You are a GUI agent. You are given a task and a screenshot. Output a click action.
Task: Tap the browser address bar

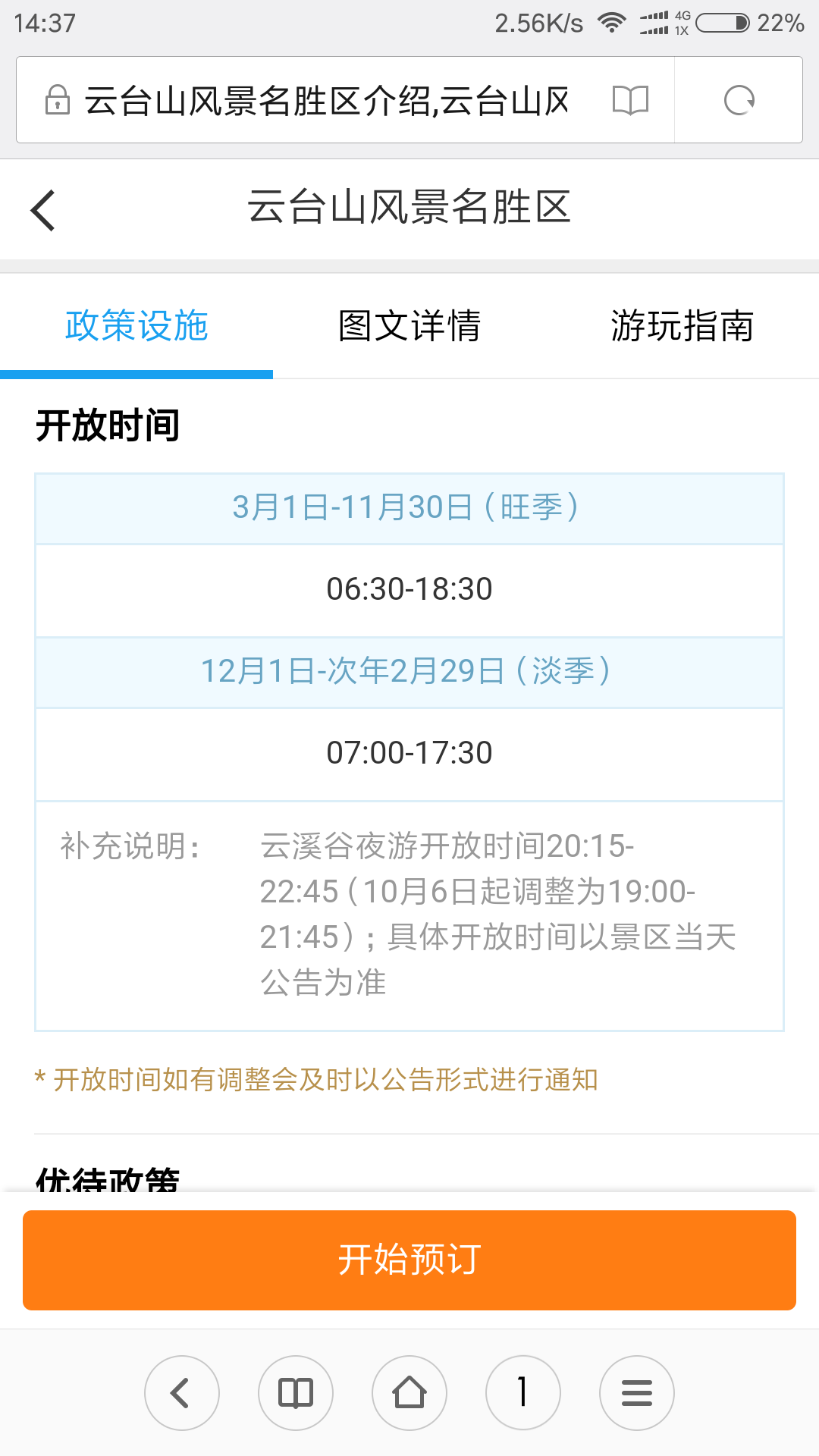coord(326,100)
